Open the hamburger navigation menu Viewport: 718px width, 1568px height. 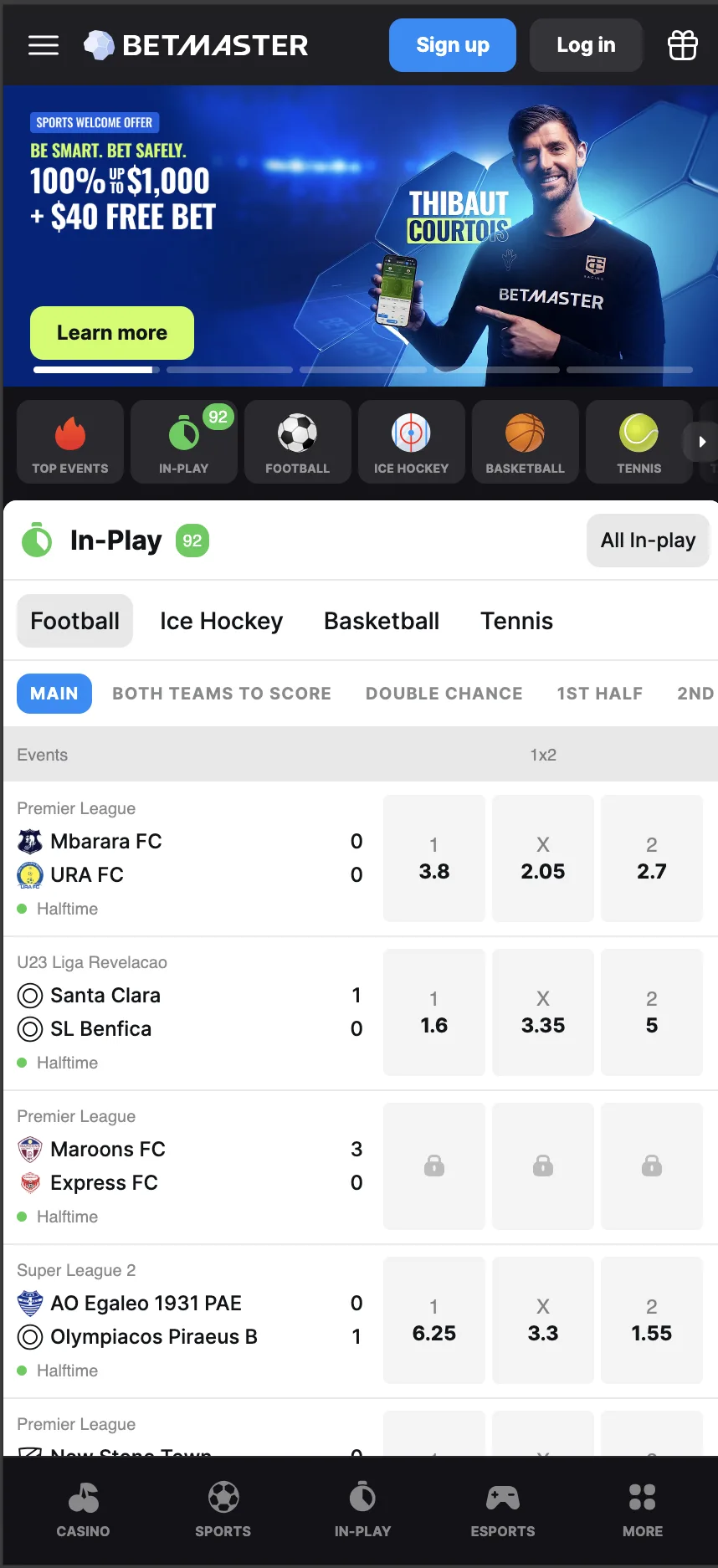pos(44,45)
